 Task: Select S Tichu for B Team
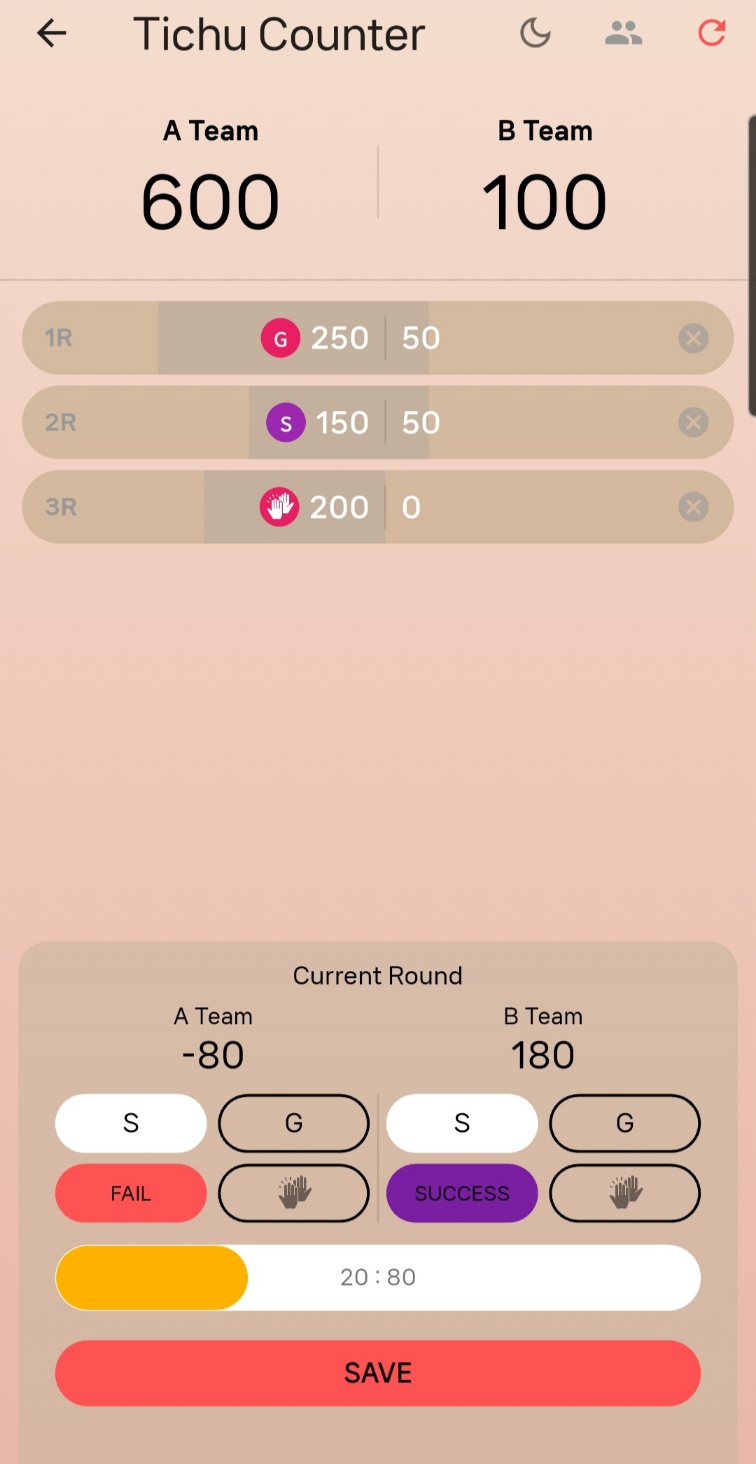click(462, 1123)
